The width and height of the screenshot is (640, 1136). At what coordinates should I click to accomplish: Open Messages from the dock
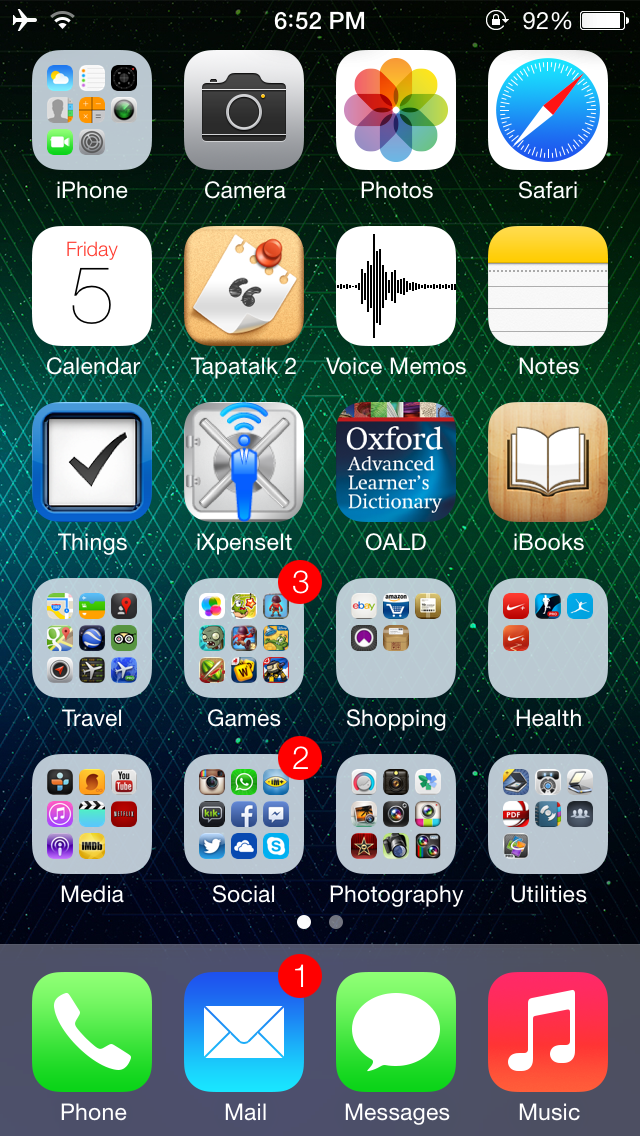(396, 1032)
